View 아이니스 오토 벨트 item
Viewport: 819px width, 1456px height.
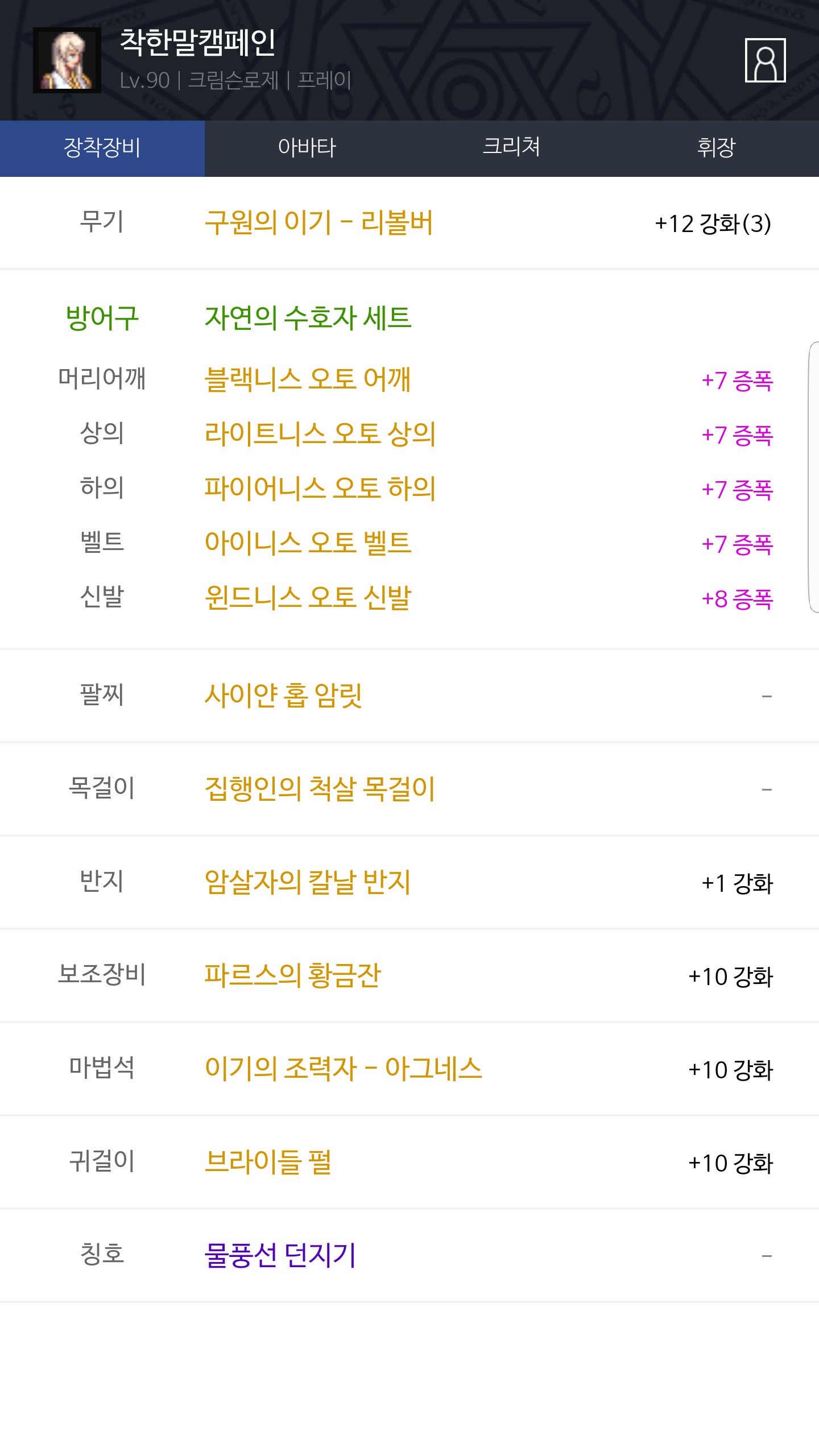308,544
